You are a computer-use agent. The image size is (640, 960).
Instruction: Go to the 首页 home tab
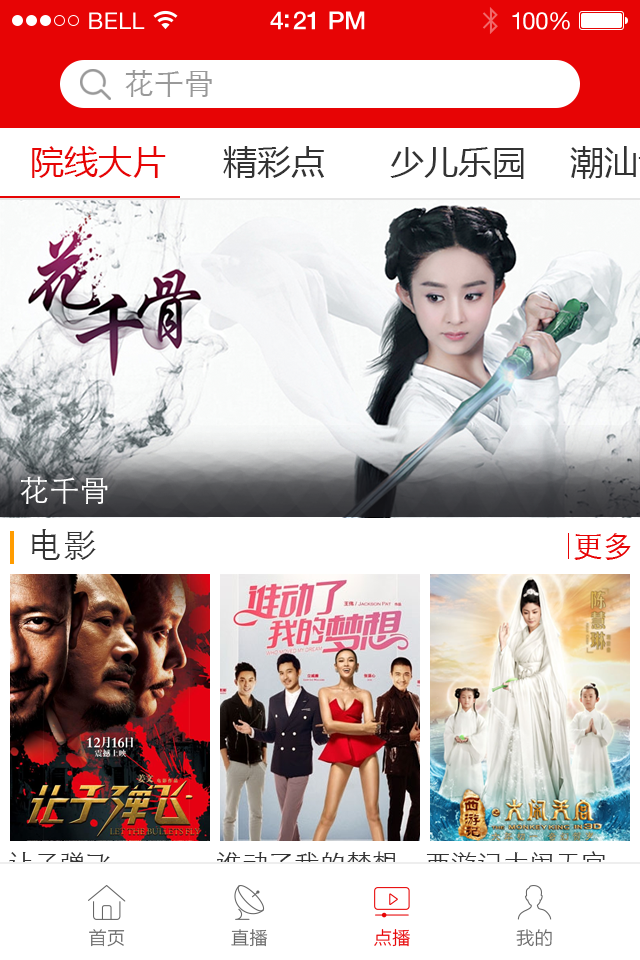107,915
